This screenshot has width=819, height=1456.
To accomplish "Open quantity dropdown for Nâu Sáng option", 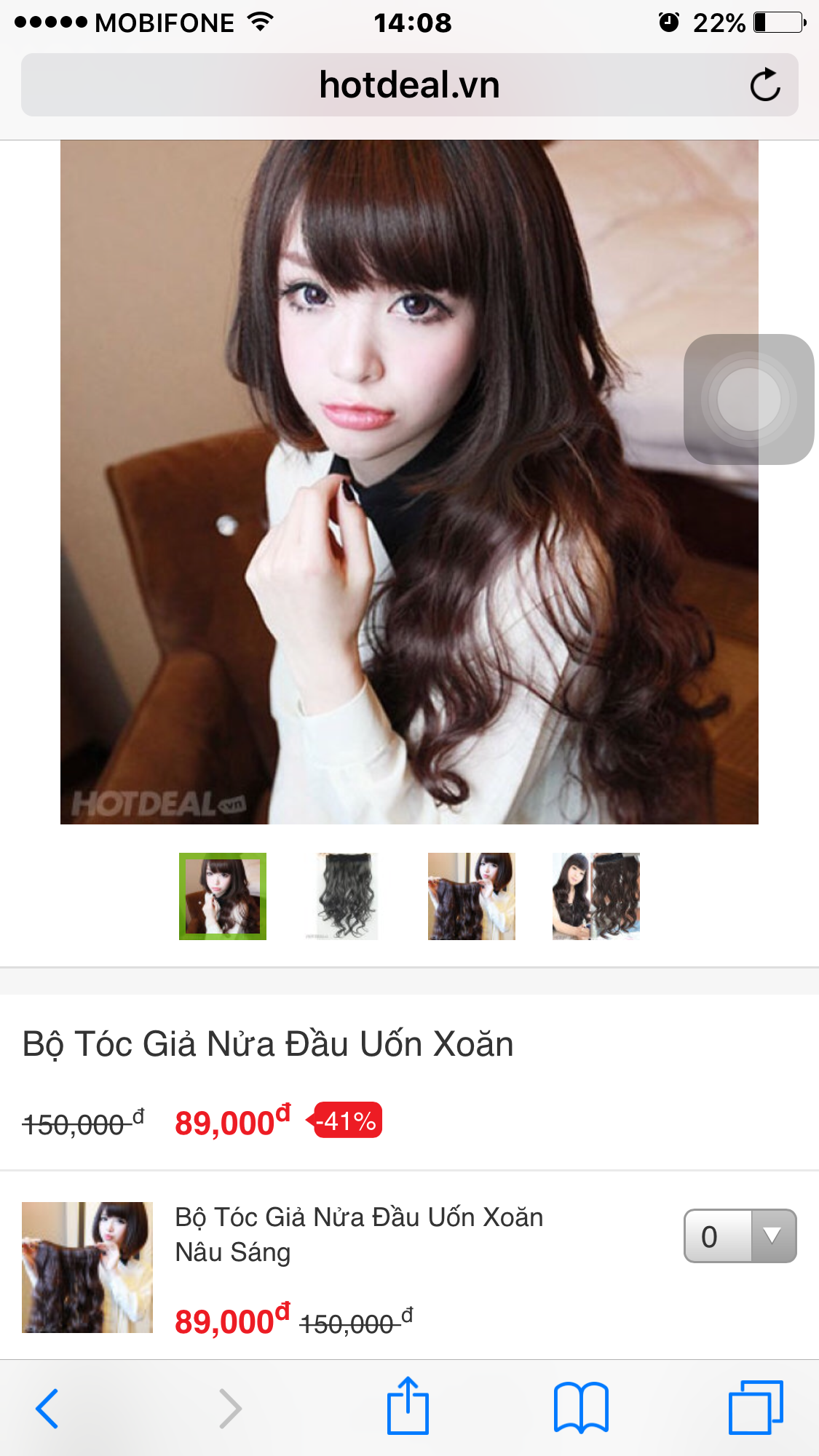I will tap(740, 1236).
